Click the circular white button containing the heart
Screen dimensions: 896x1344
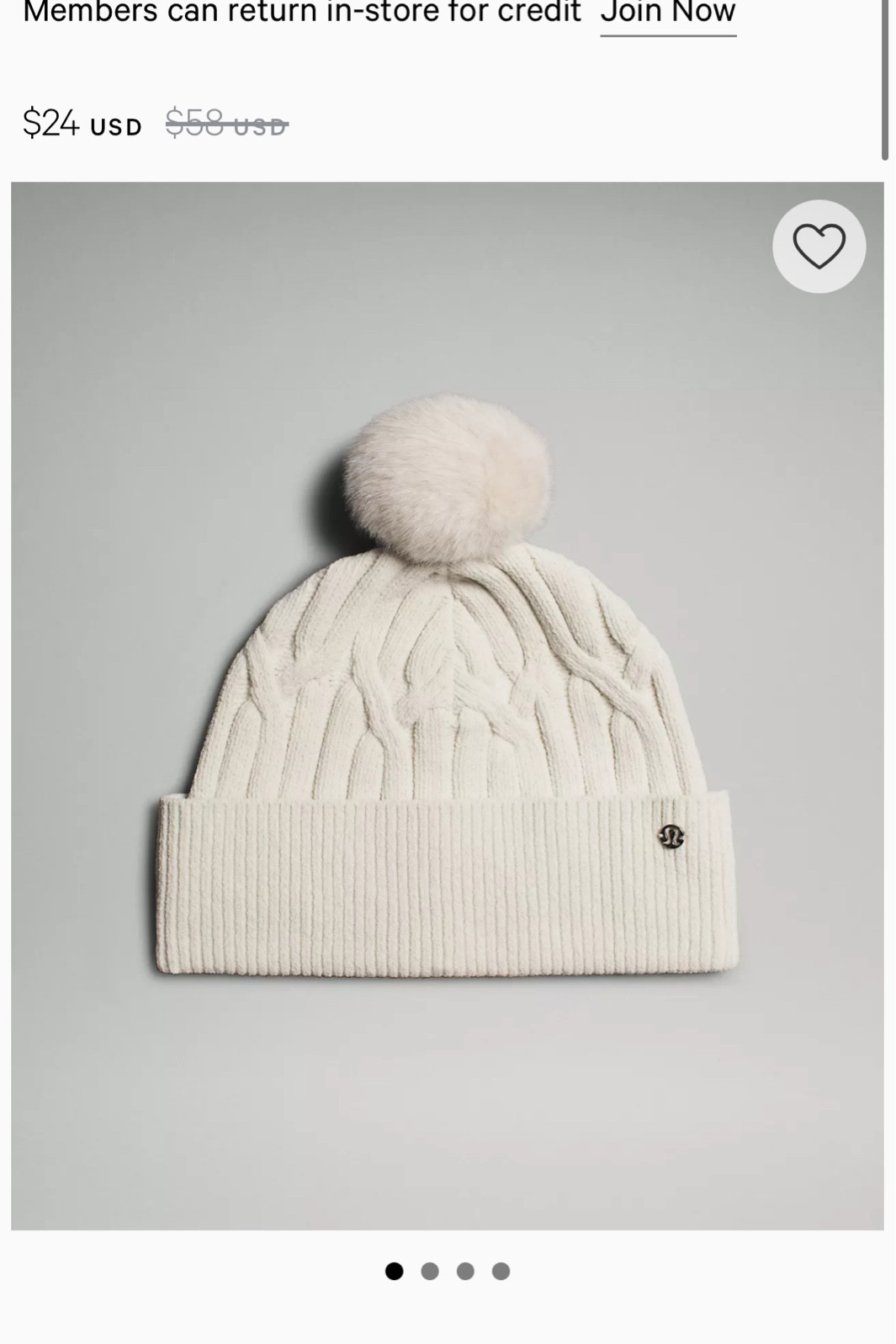pyautogui.click(x=819, y=245)
